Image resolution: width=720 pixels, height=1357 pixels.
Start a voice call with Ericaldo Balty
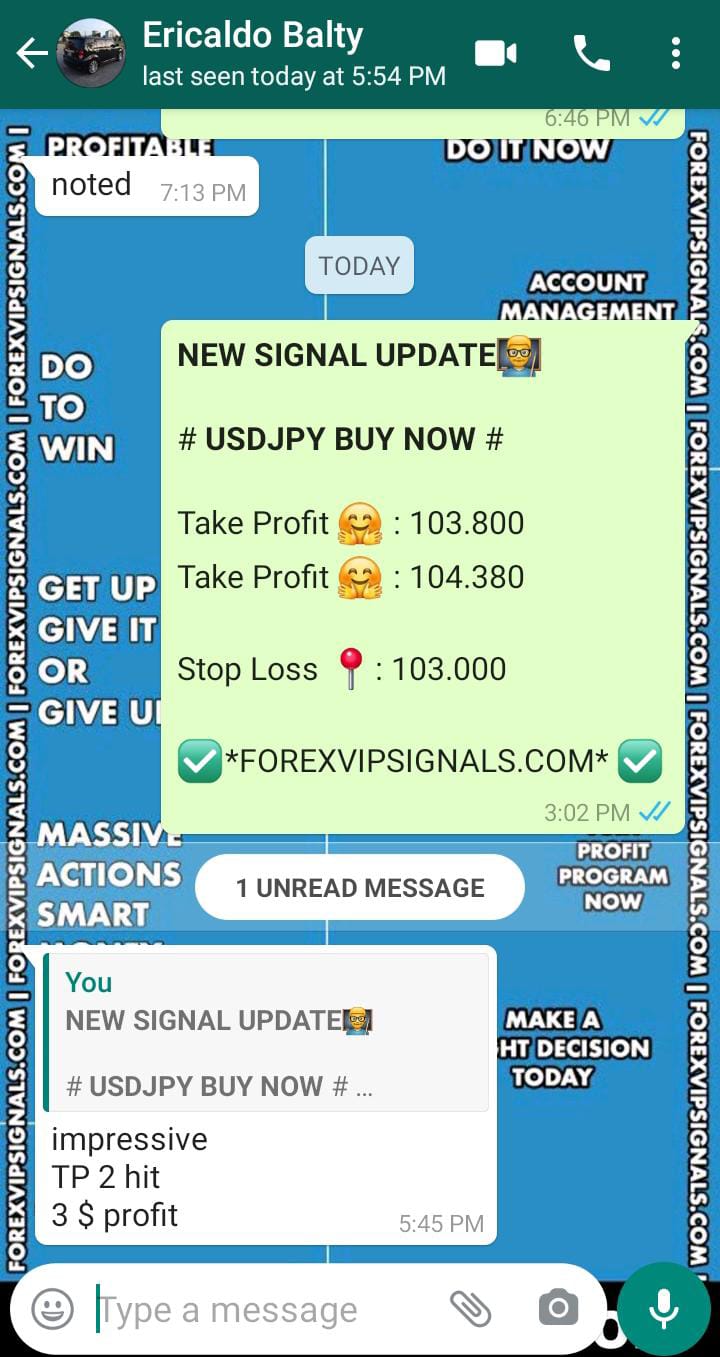tap(591, 54)
